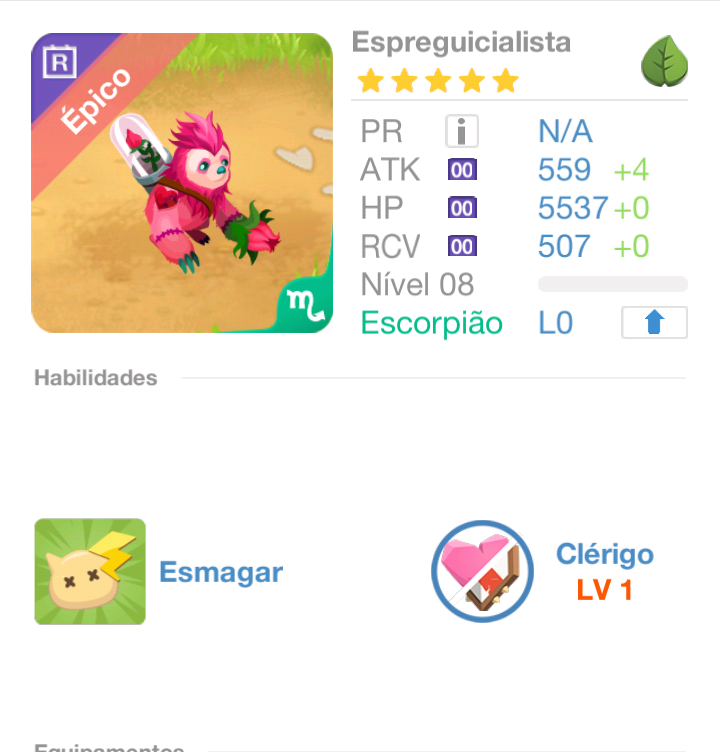Select the Clérigo class emblem
Image resolution: width=720 pixels, height=752 pixels.
[482, 571]
